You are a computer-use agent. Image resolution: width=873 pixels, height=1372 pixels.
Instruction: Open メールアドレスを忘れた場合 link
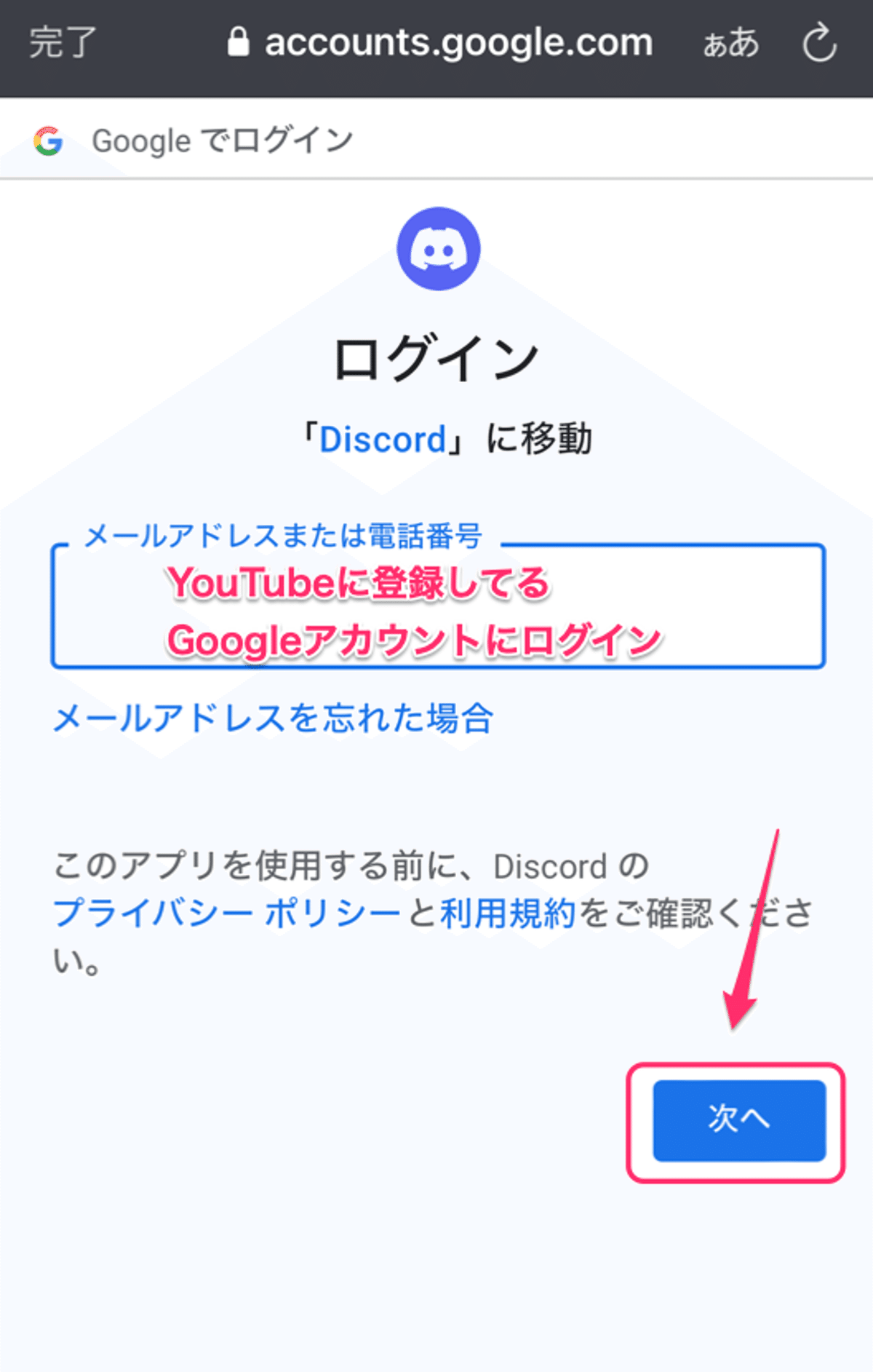274,719
